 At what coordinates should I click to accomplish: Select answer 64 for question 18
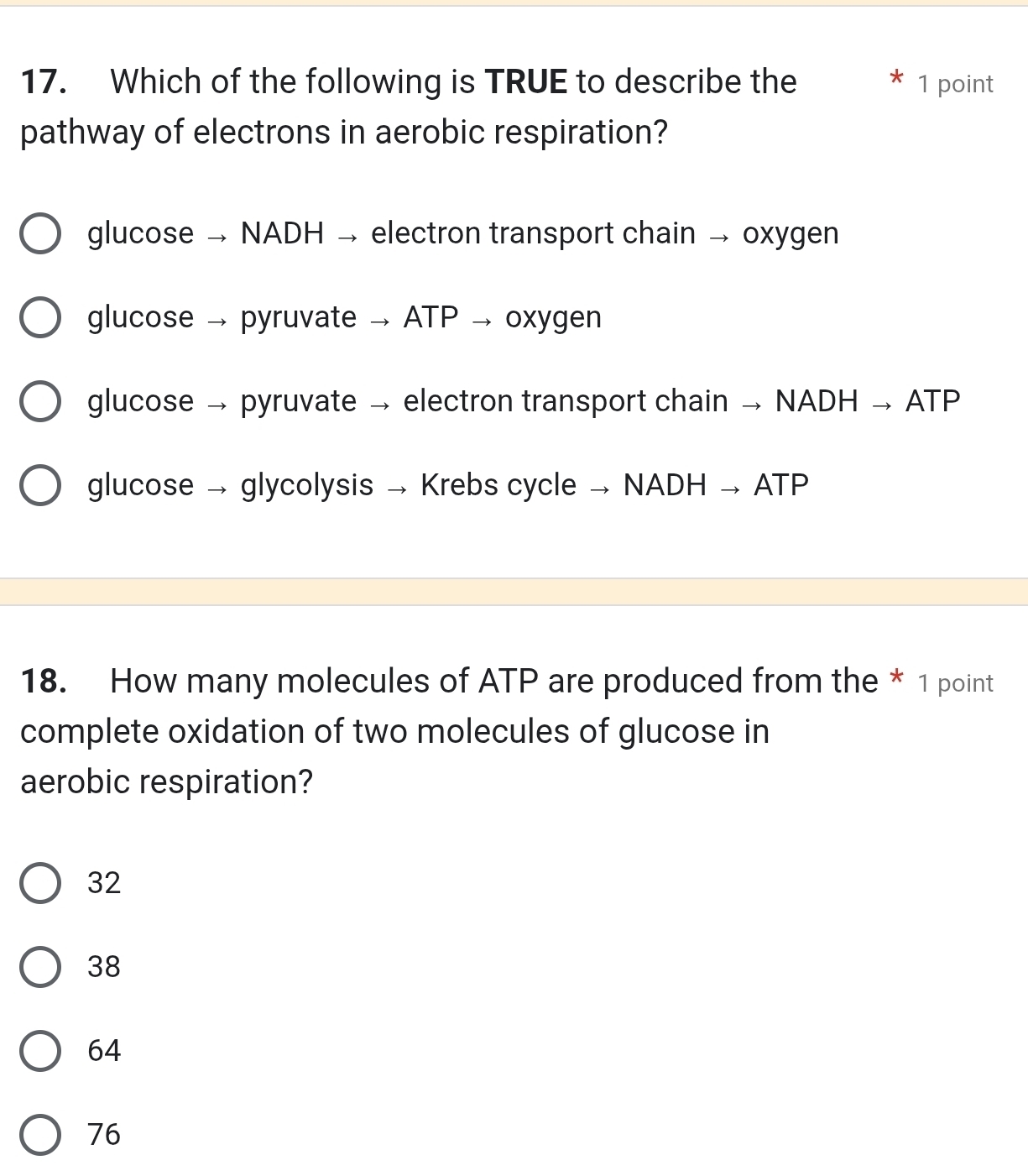40,1051
